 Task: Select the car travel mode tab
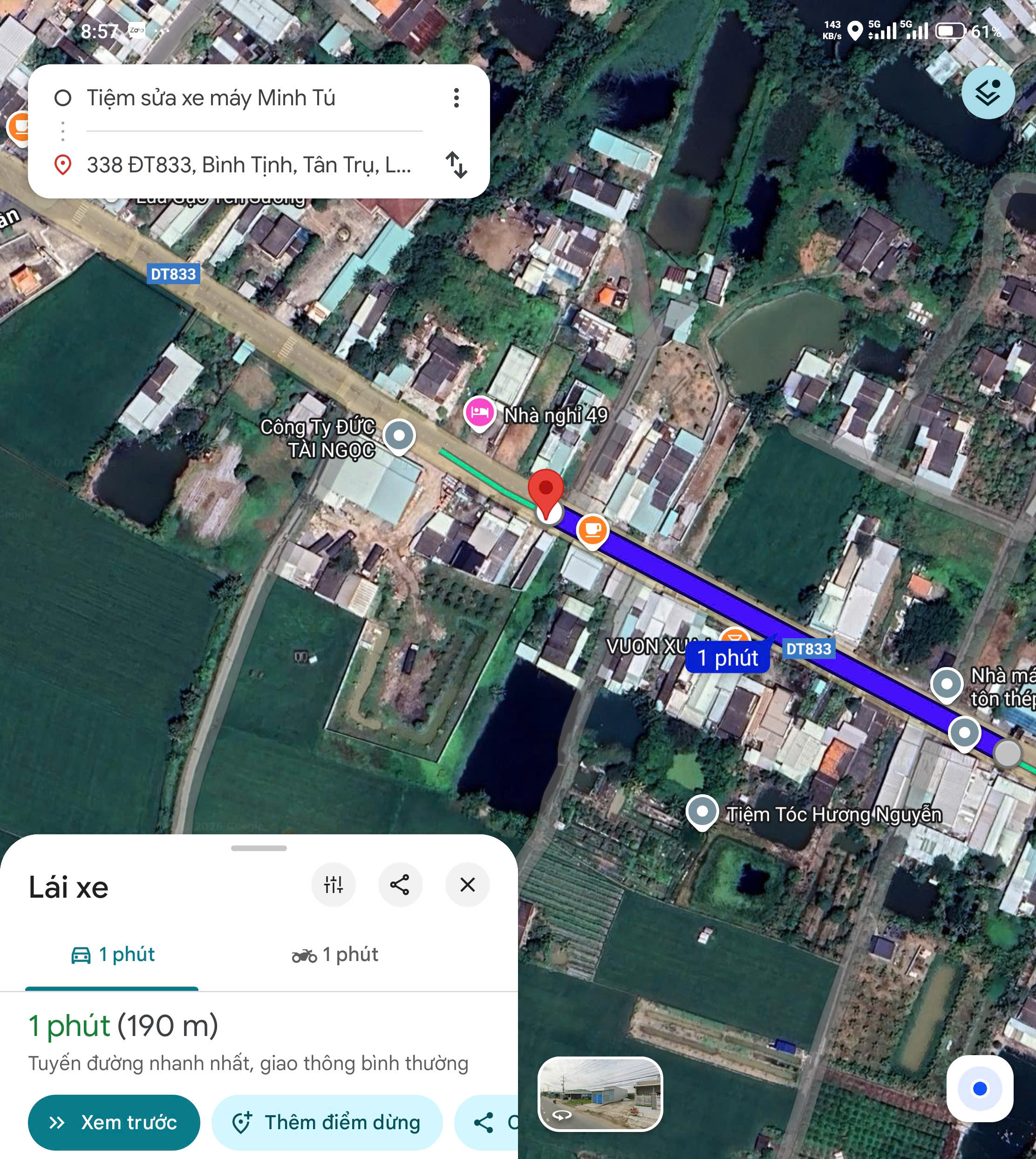tap(112, 954)
